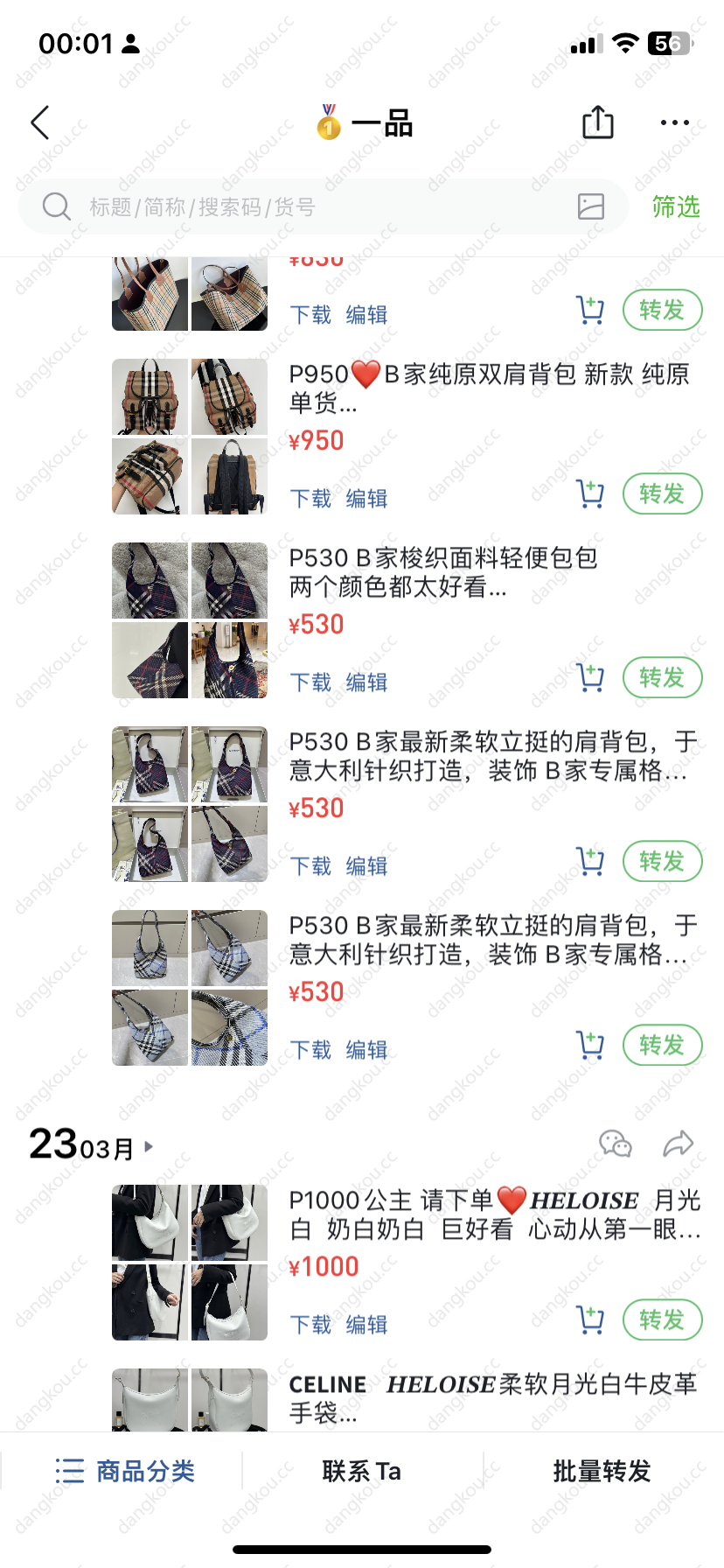Share the 23 03月 group to WeChat
This screenshot has height=1568, width=724.
click(x=616, y=1144)
